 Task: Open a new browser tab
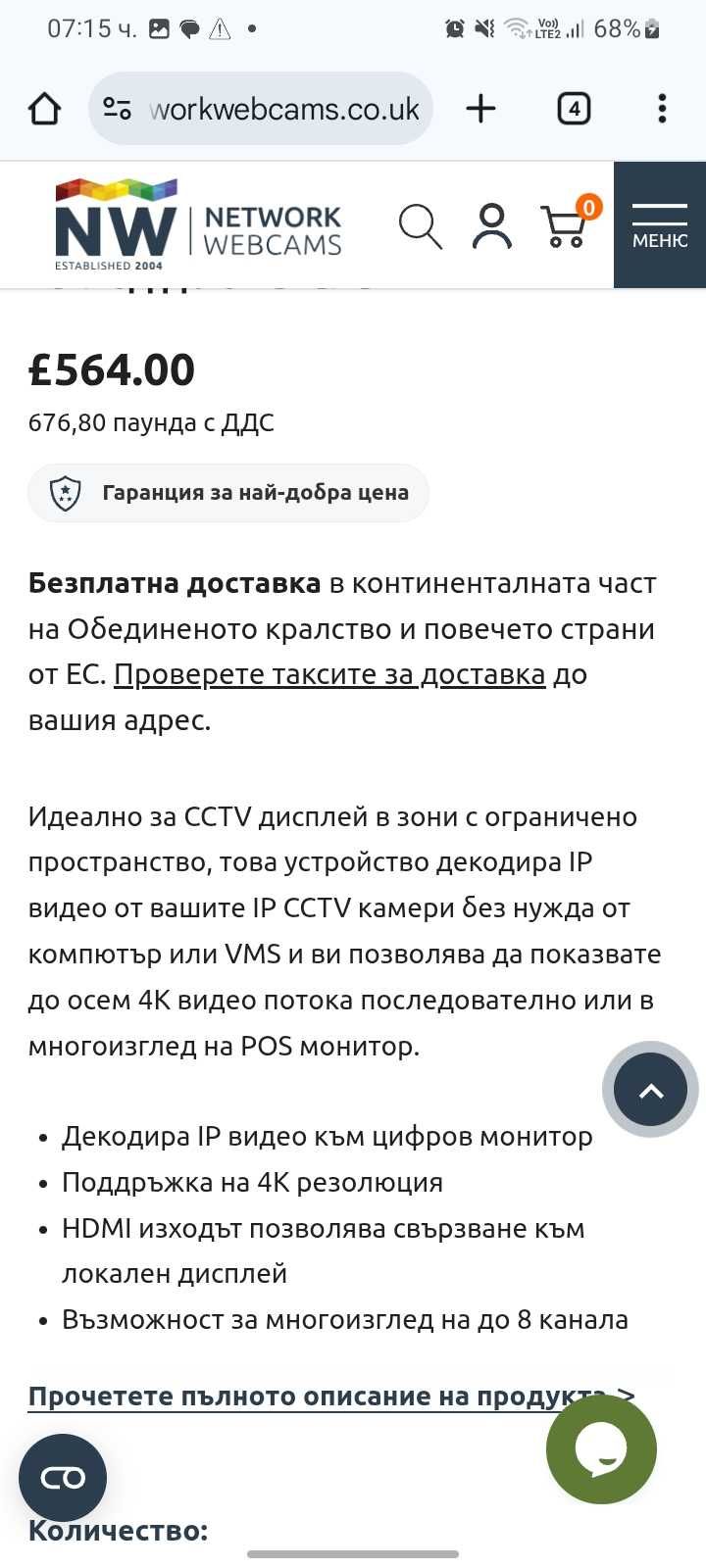pos(480,109)
